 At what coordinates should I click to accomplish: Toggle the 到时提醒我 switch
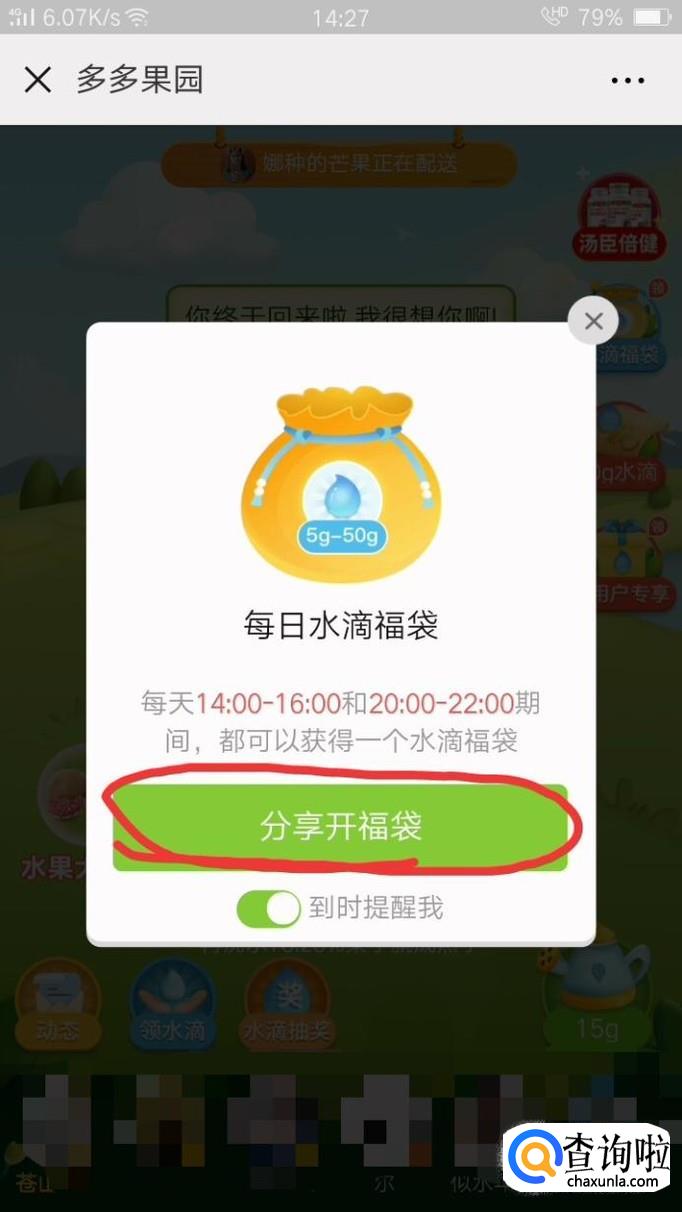click(x=268, y=908)
